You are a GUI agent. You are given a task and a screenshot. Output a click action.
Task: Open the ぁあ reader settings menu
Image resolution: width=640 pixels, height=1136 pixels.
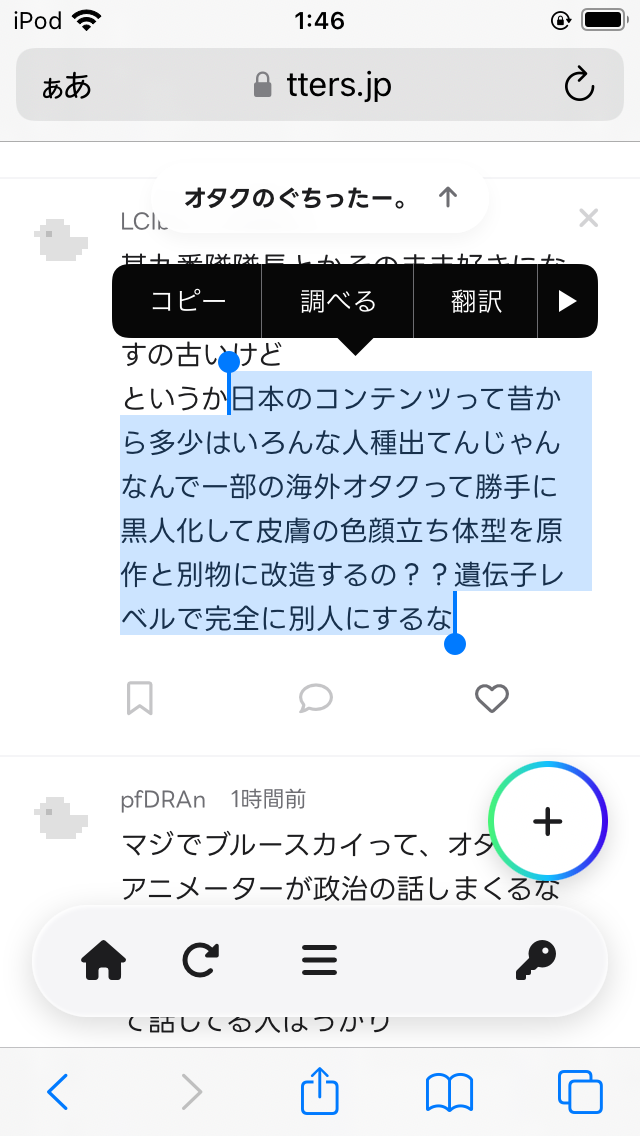click(x=66, y=86)
